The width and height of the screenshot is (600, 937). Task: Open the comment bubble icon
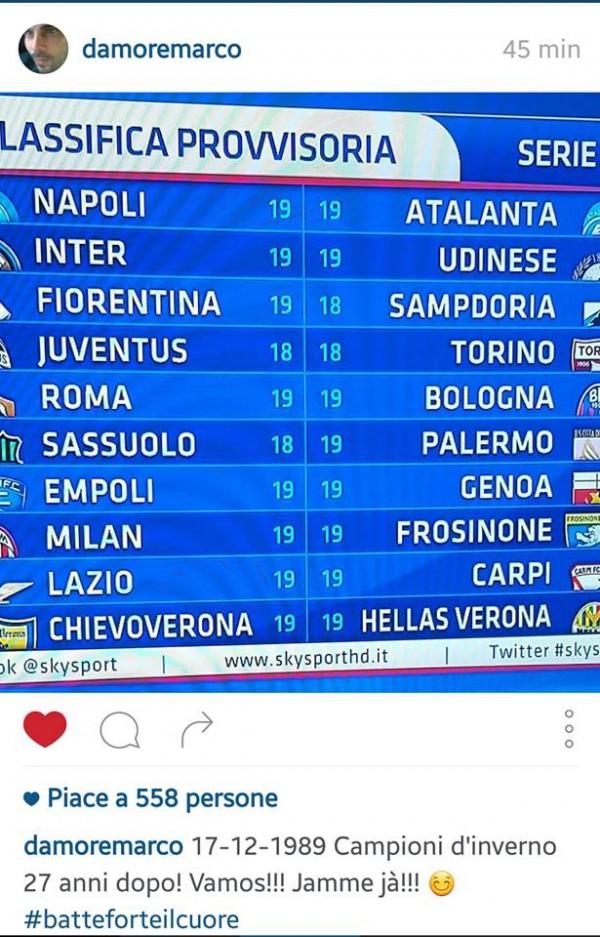(119, 731)
